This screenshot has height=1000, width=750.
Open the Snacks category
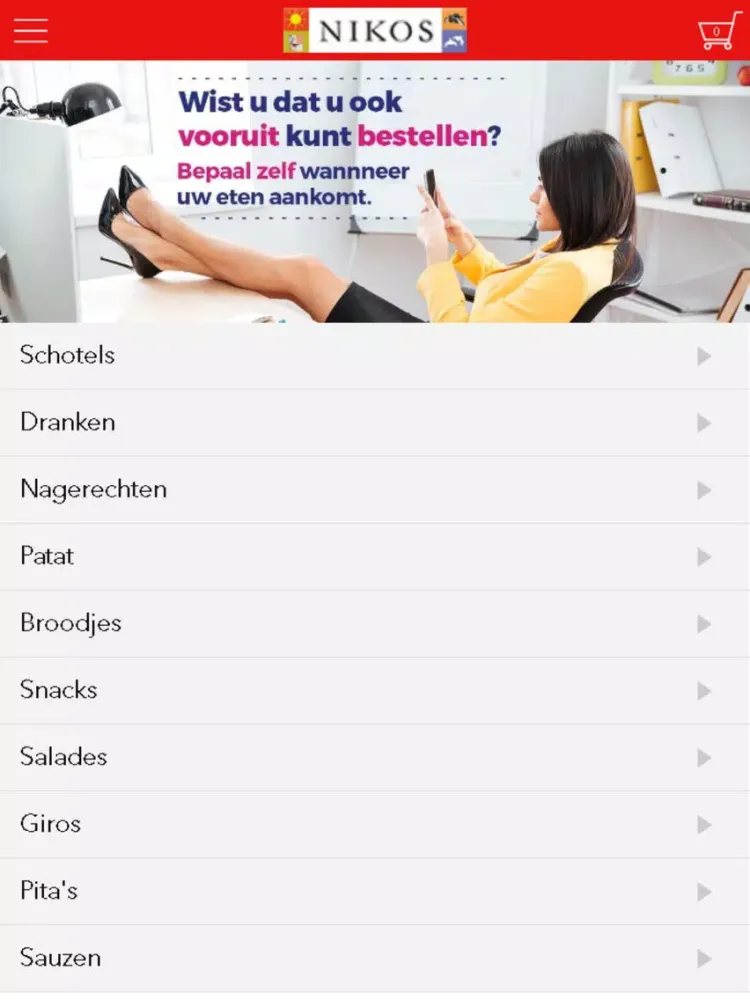[x=375, y=691]
